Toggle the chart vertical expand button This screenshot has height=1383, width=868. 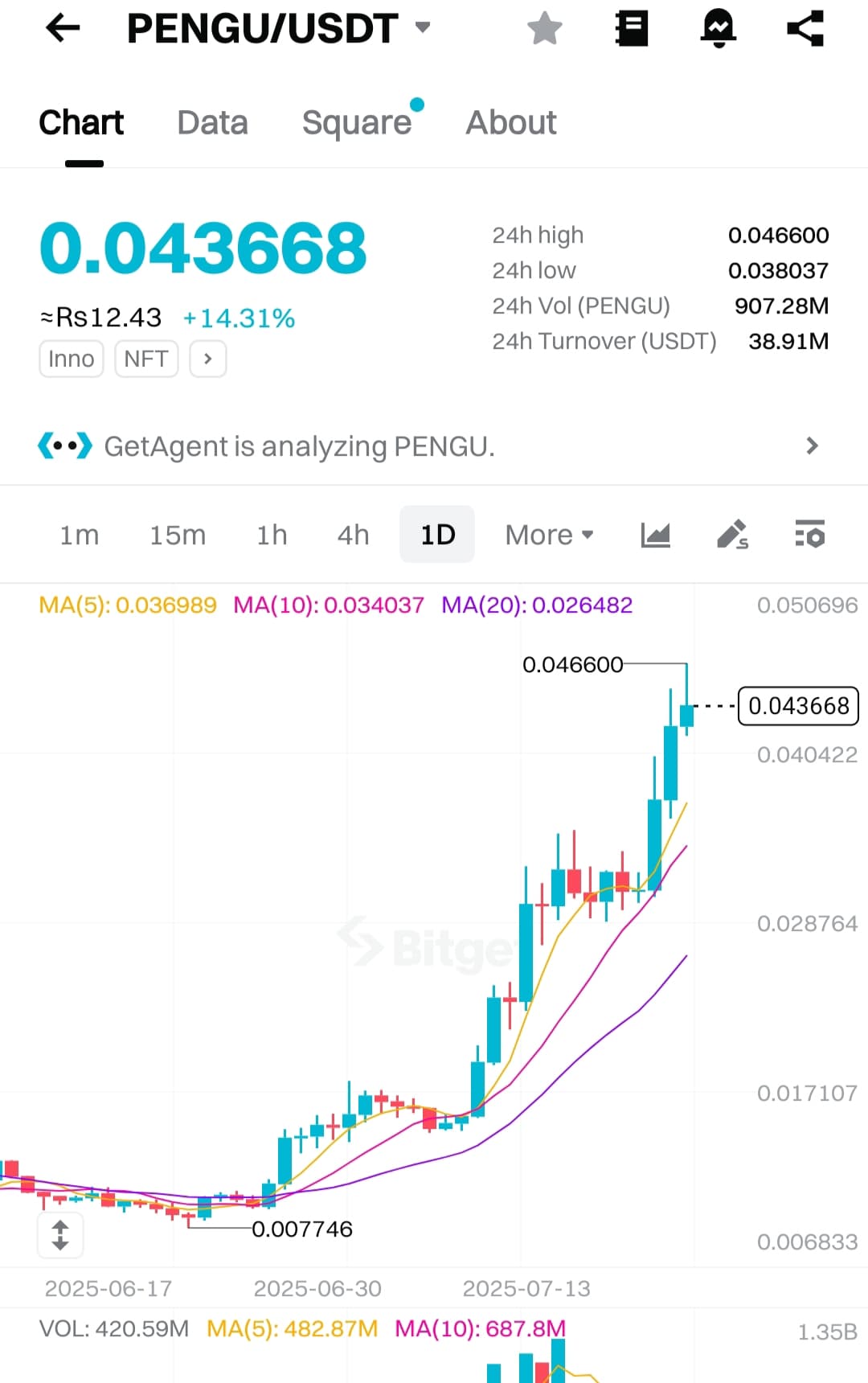click(60, 1235)
